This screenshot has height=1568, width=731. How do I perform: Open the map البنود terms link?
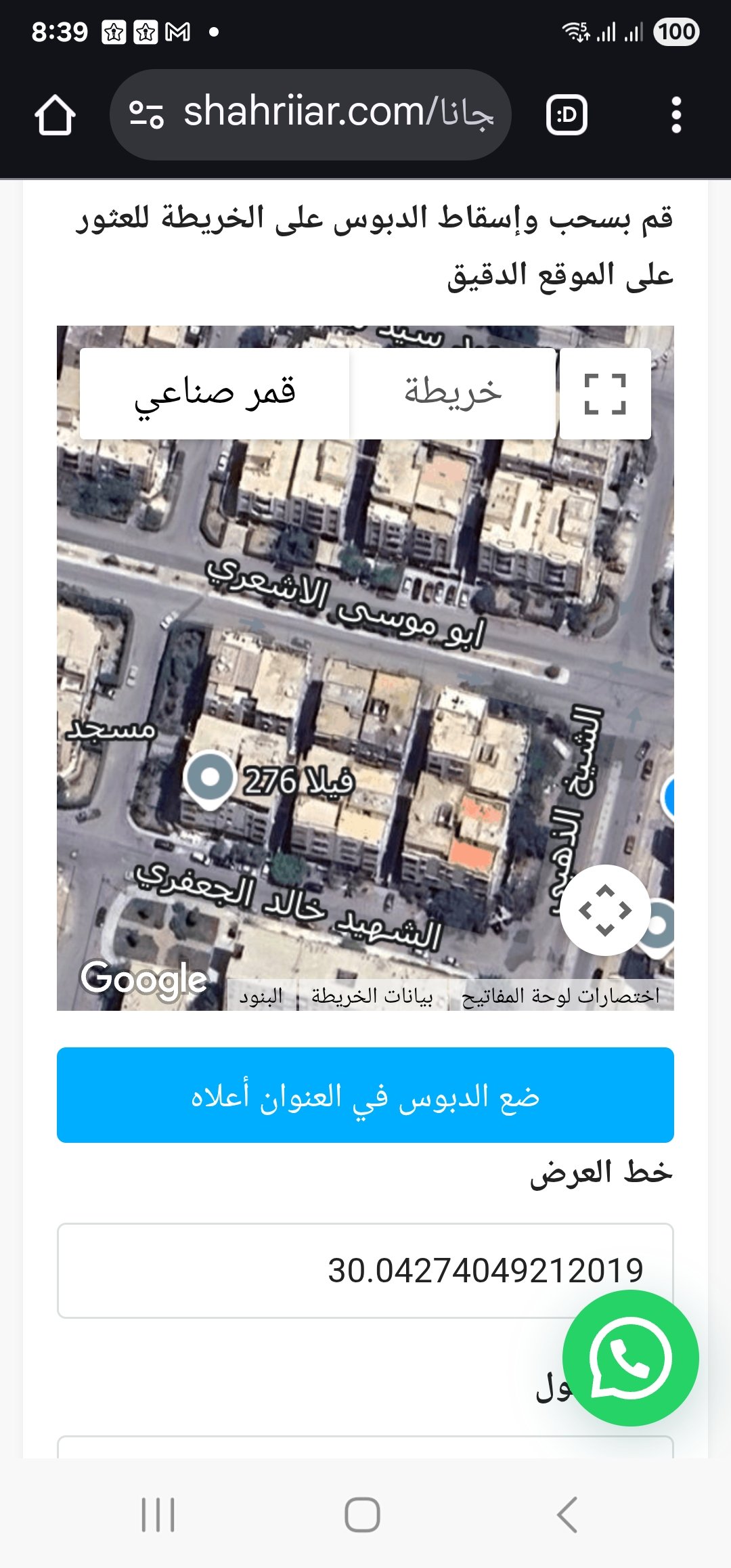(261, 996)
